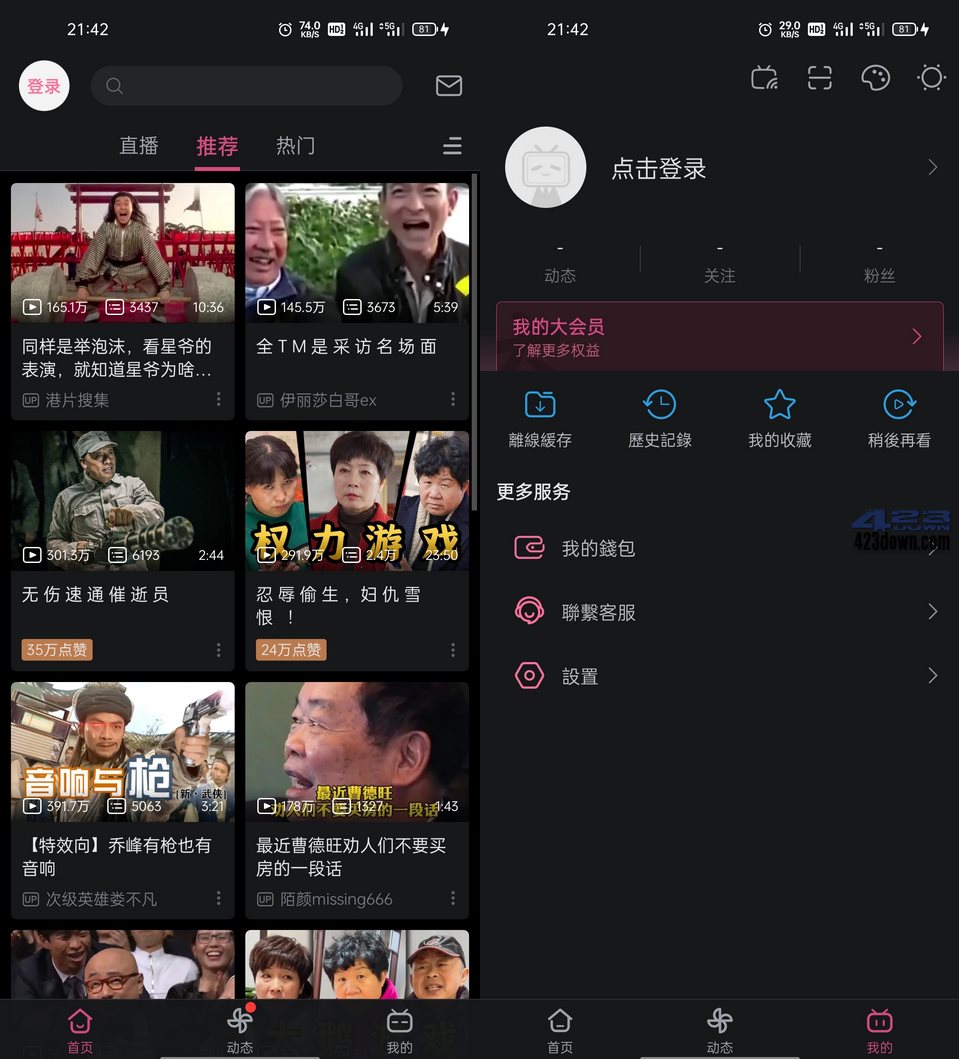Open the QR code scanner icon

tap(820, 78)
